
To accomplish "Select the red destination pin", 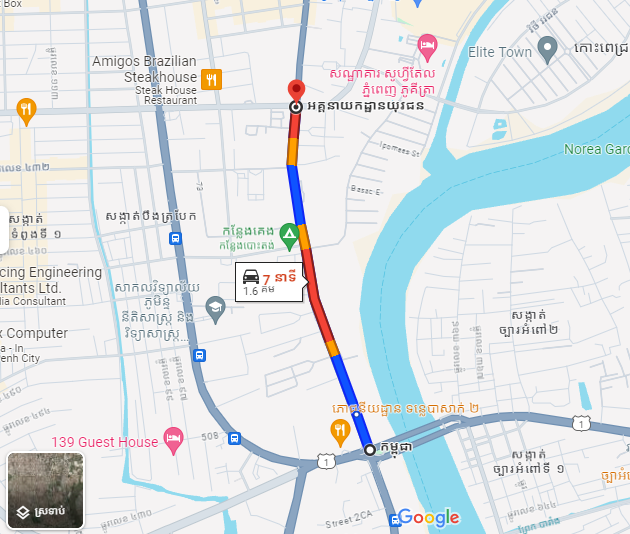I will pyautogui.click(x=295, y=91).
